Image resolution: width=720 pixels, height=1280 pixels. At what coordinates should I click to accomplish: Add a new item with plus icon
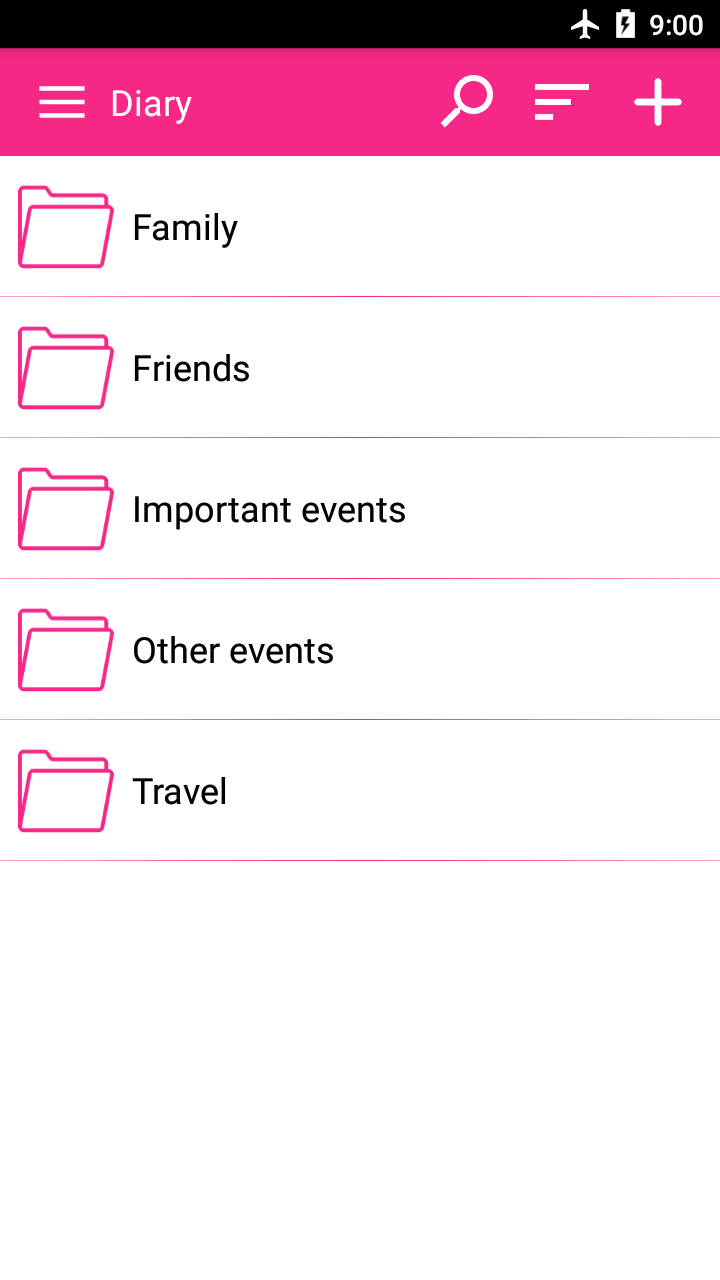[657, 103]
